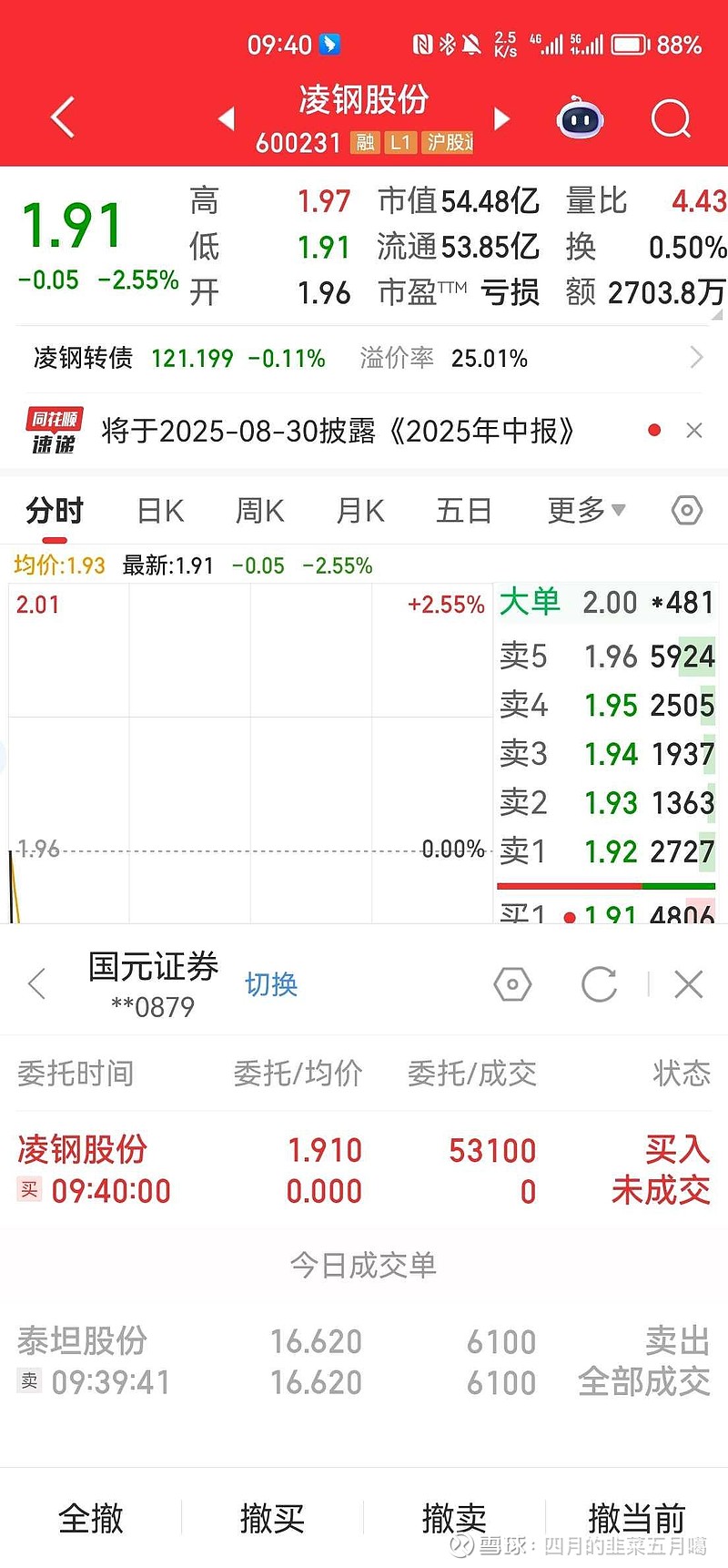Cancel sell orders with 撤卖
Screen dimensions: 728x1568
(x=454, y=1518)
